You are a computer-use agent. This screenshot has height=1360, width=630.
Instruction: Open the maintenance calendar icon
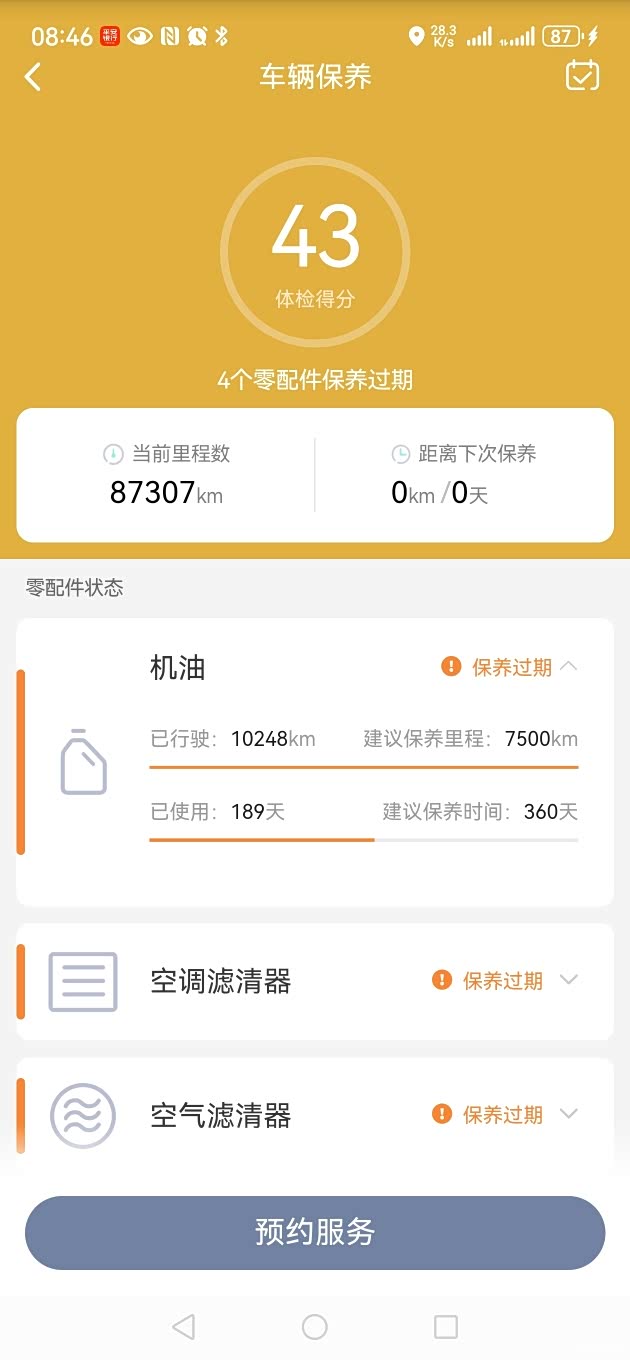pyautogui.click(x=582, y=76)
